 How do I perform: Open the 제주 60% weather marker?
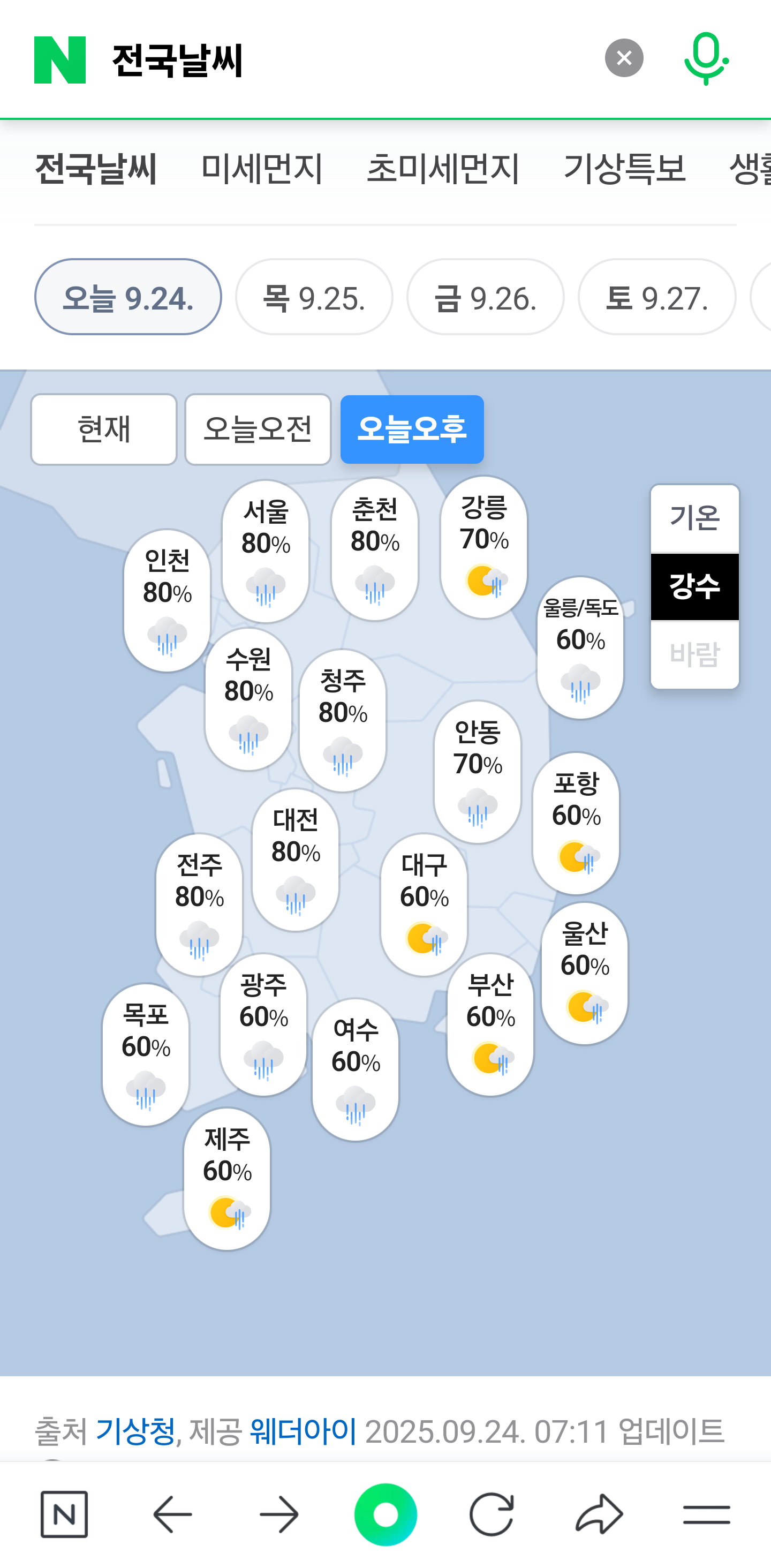tap(227, 1179)
